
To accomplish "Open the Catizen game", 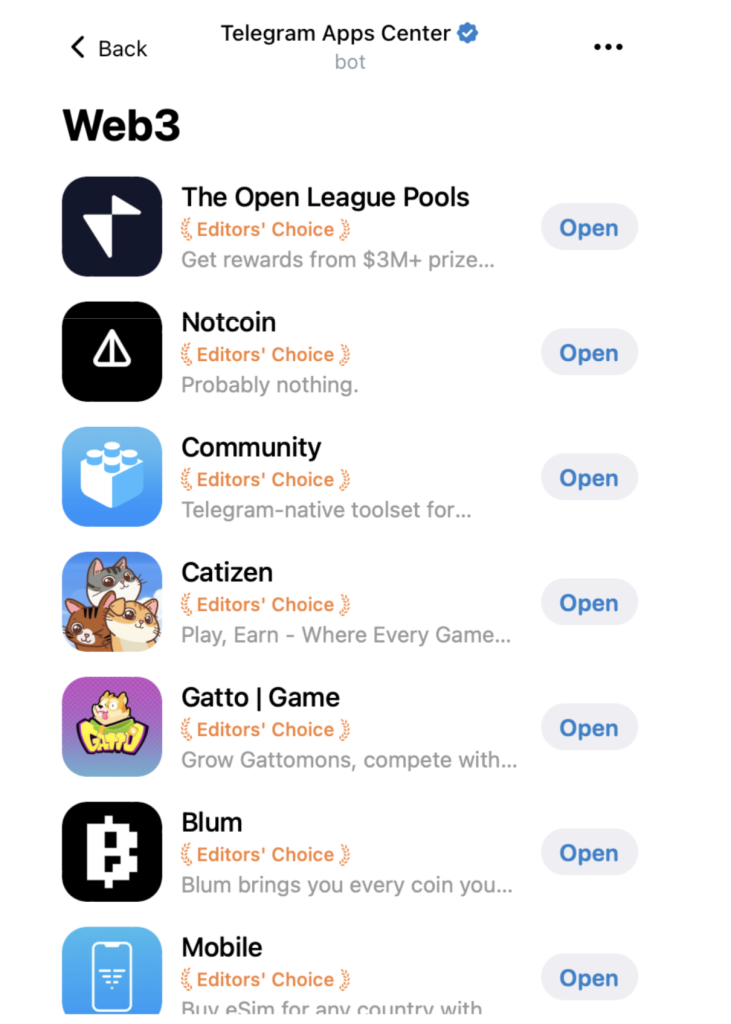I will click(x=589, y=603).
